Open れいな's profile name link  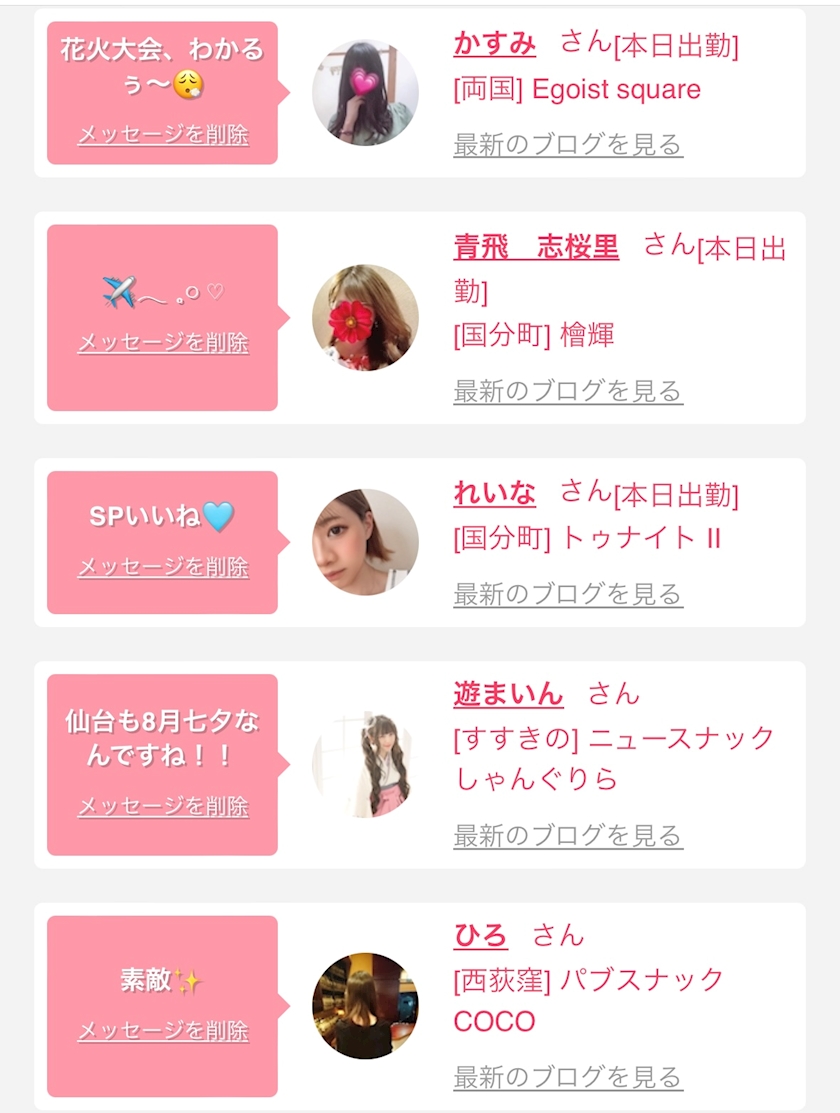pyautogui.click(x=494, y=493)
